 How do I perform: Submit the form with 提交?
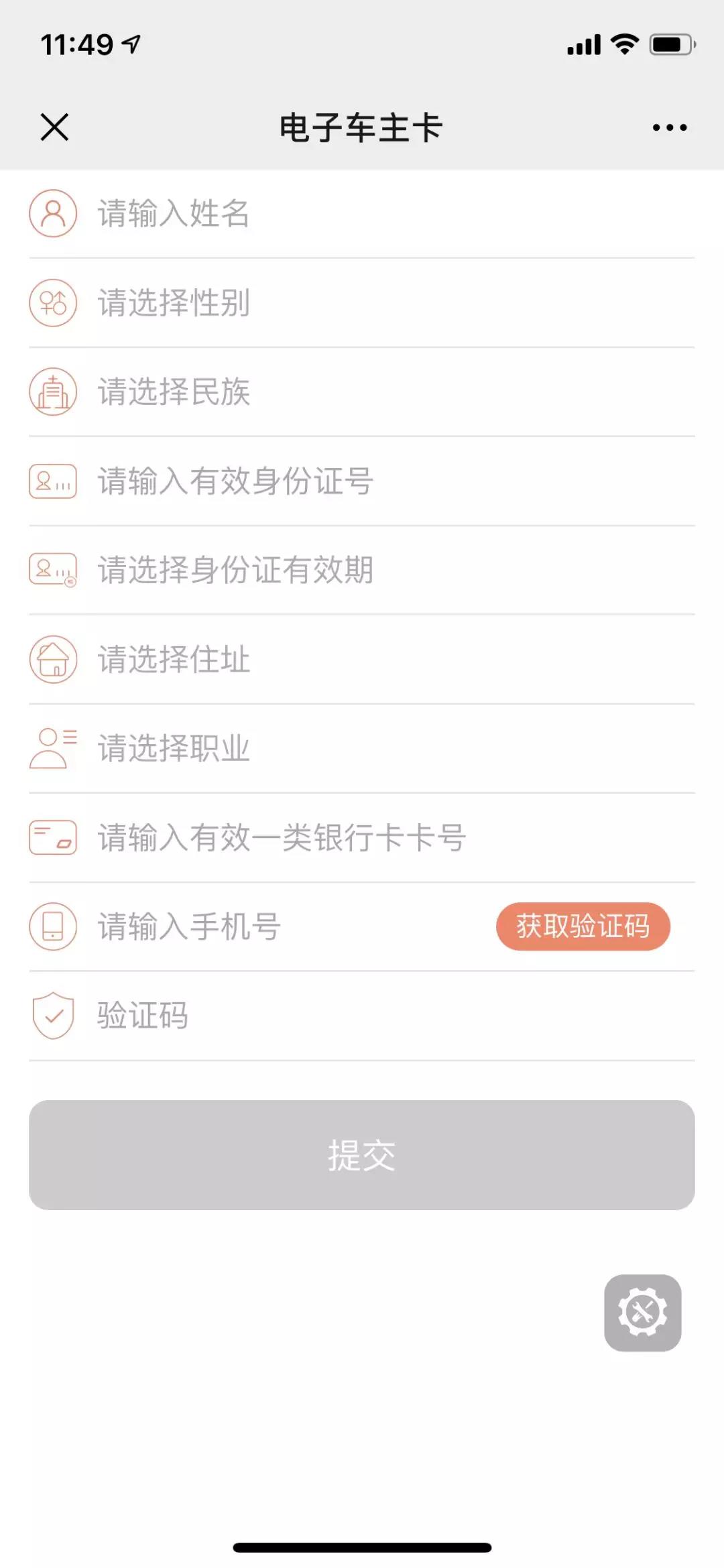tap(362, 1155)
